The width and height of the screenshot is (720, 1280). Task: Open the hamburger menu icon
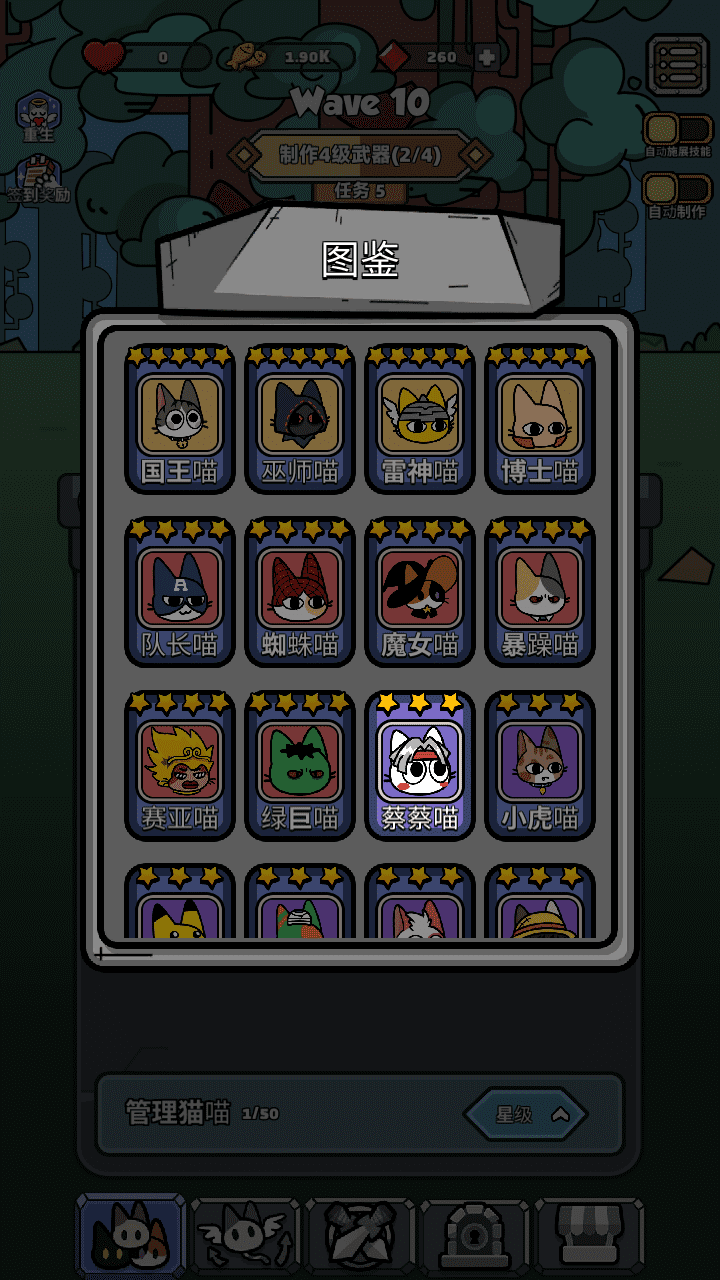pos(678,64)
